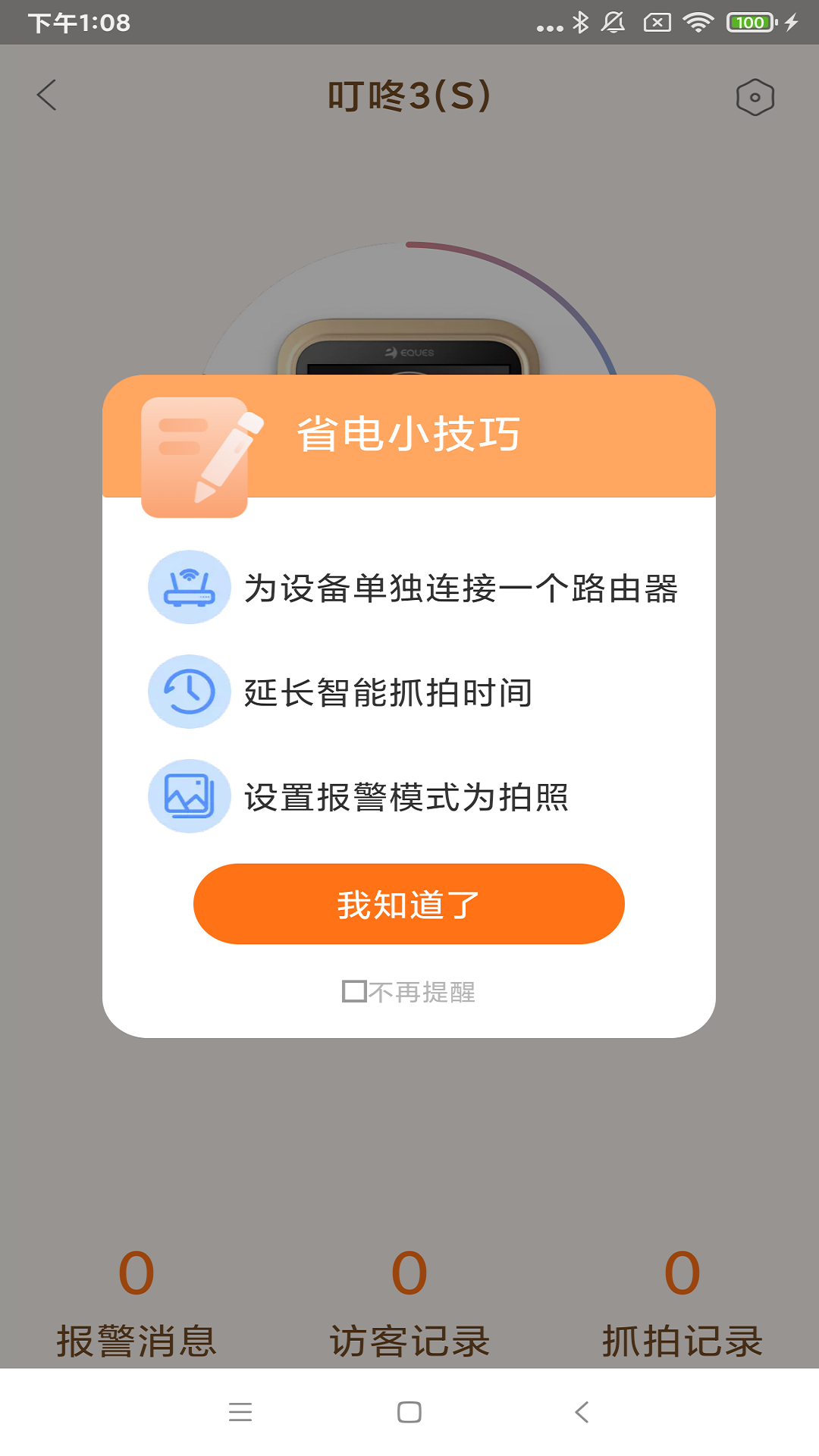Tap the recent apps navigation button

coord(239,1412)
